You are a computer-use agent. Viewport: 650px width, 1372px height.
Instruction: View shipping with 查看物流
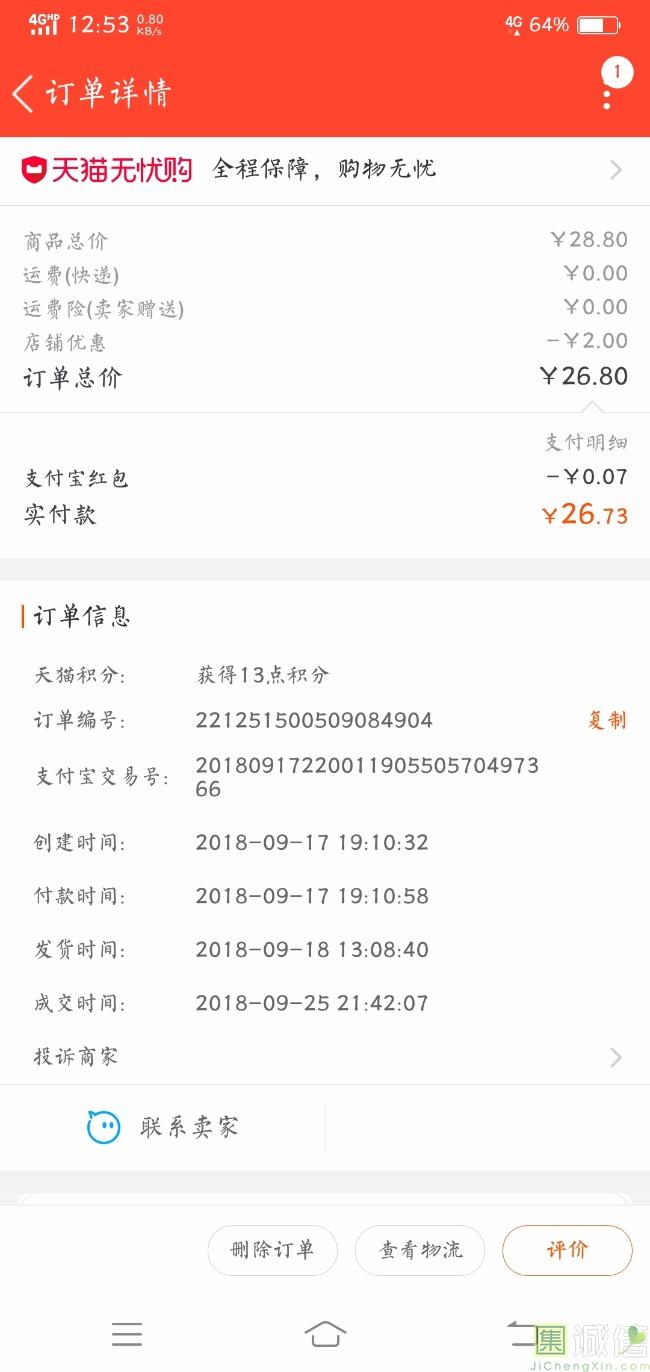[x=420, y=1250]
